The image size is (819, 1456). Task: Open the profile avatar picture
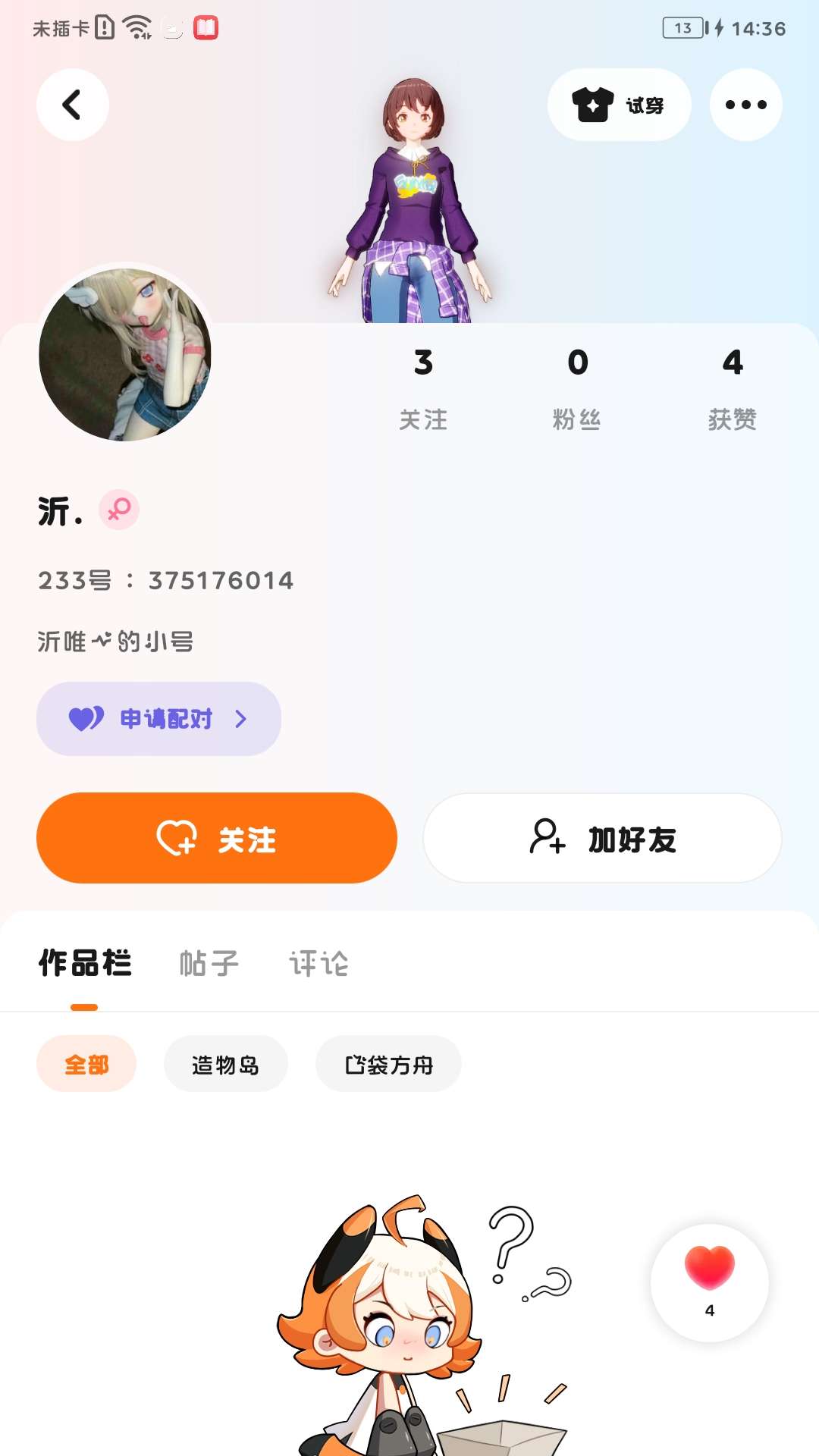tap(125, 355)
